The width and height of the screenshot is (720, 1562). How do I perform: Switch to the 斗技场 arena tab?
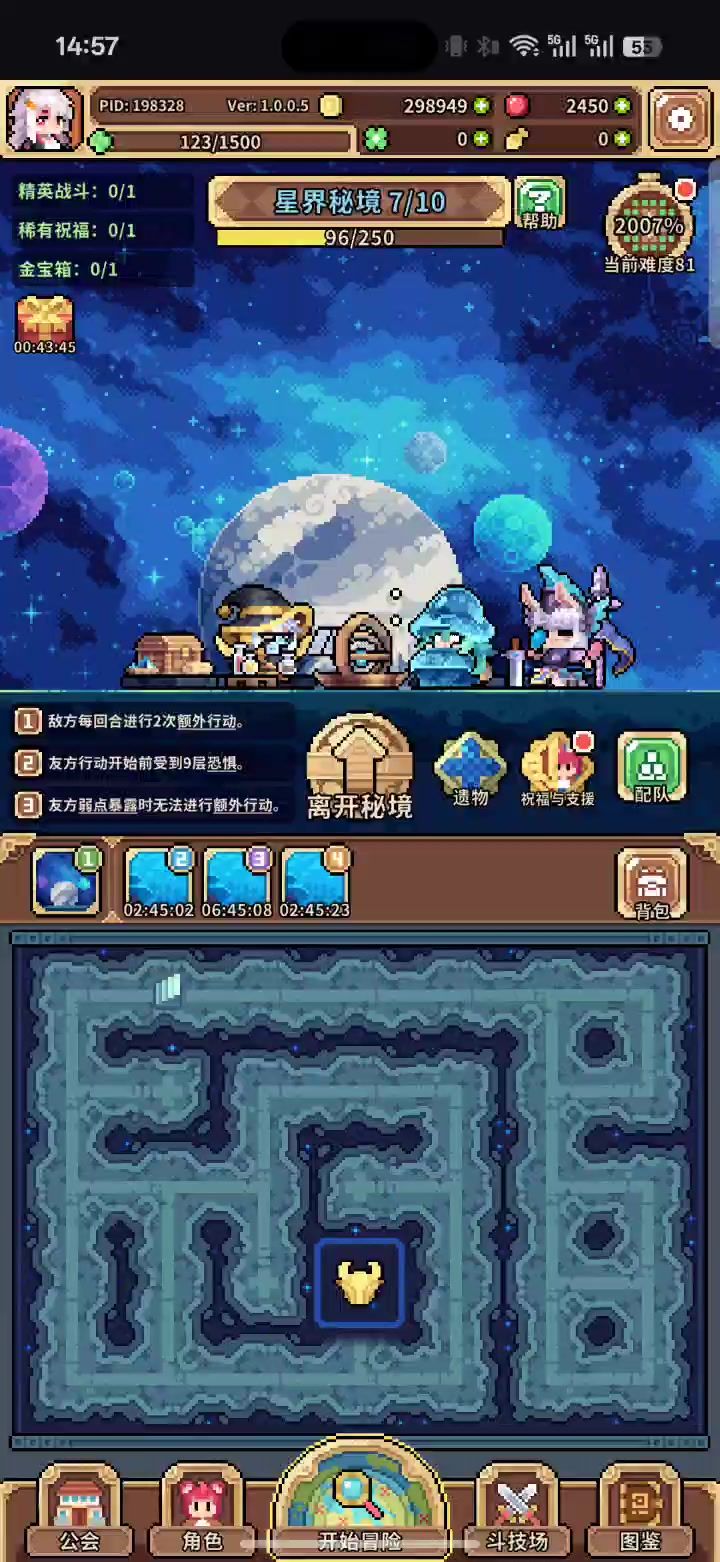pos(517,1513)
